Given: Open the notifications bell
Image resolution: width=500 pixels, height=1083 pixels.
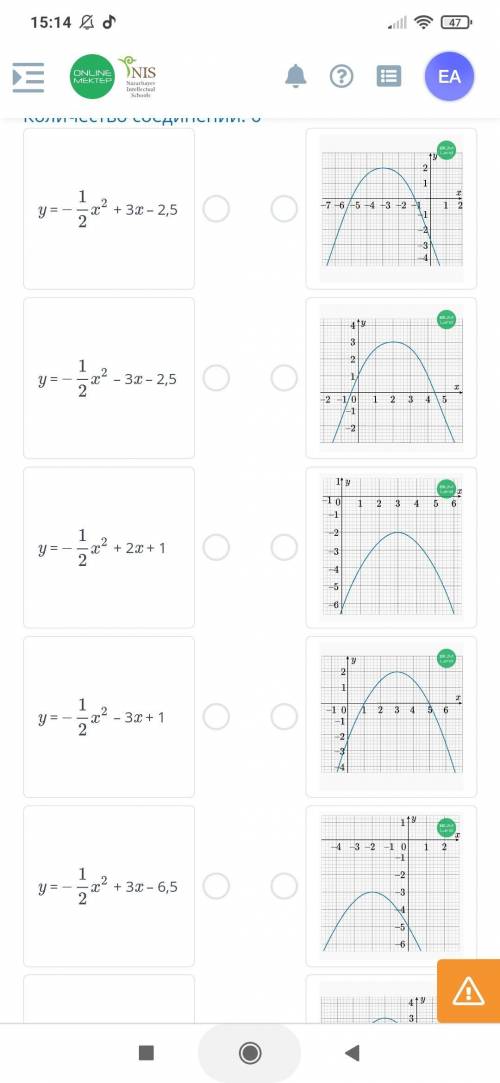Looking at the screenshot, I should pos(296,76).
